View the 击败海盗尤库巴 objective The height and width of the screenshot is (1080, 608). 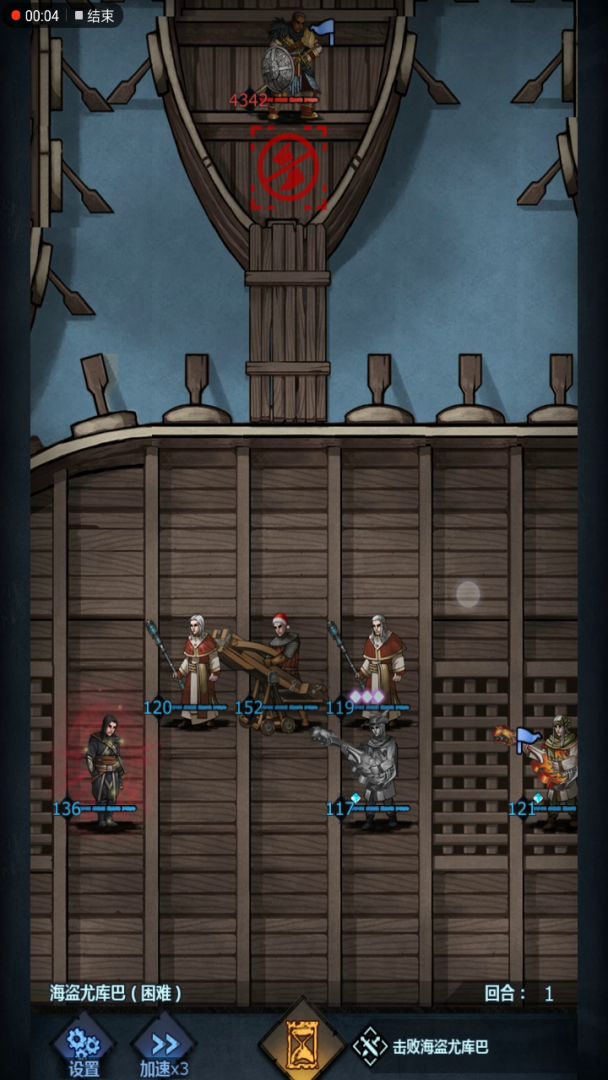point(438,1047)
